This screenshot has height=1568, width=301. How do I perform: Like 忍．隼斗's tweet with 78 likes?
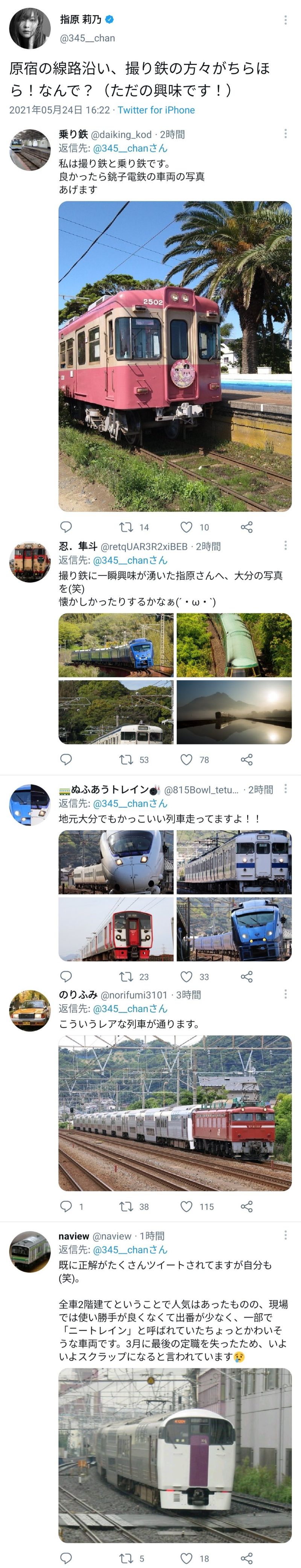click(x=187, y=759)
